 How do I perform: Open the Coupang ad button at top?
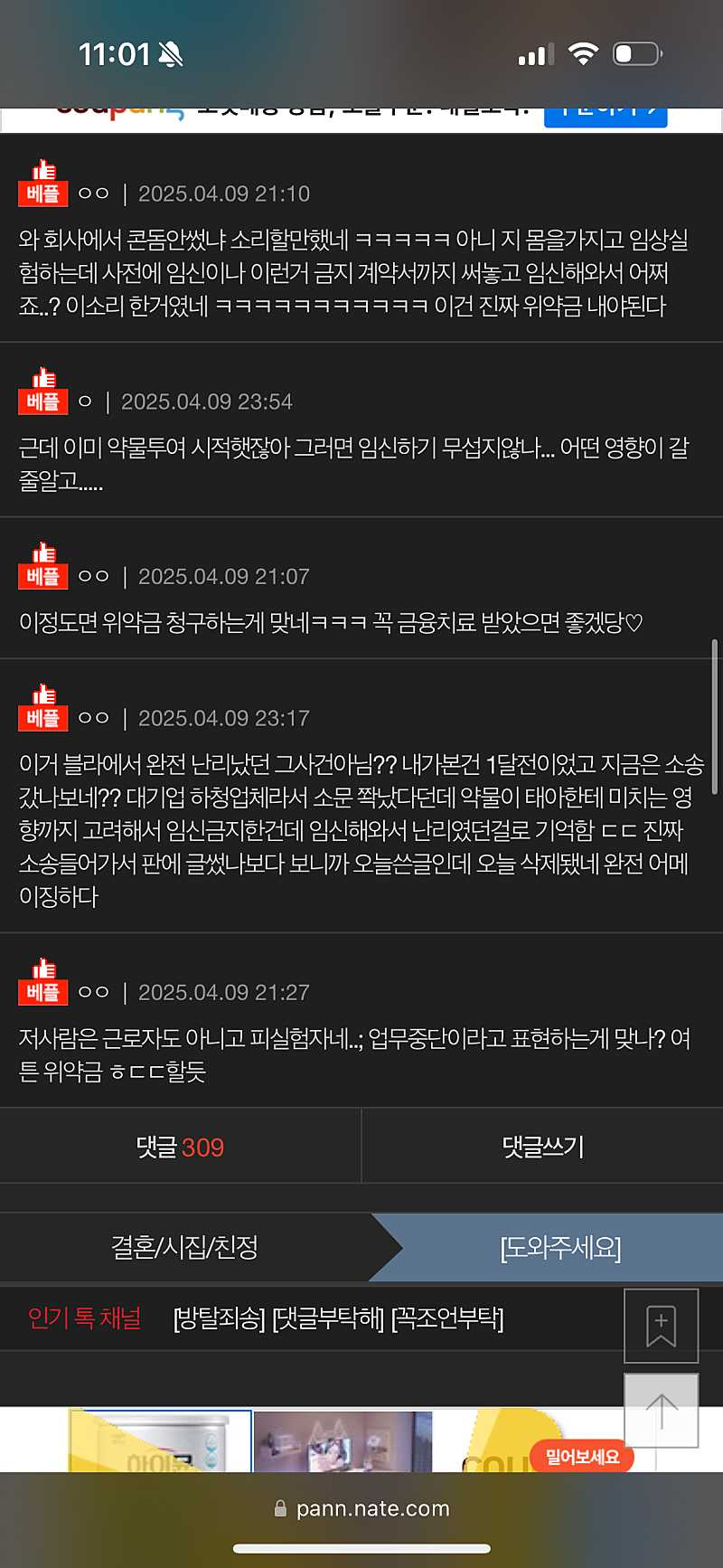[606, 115]
